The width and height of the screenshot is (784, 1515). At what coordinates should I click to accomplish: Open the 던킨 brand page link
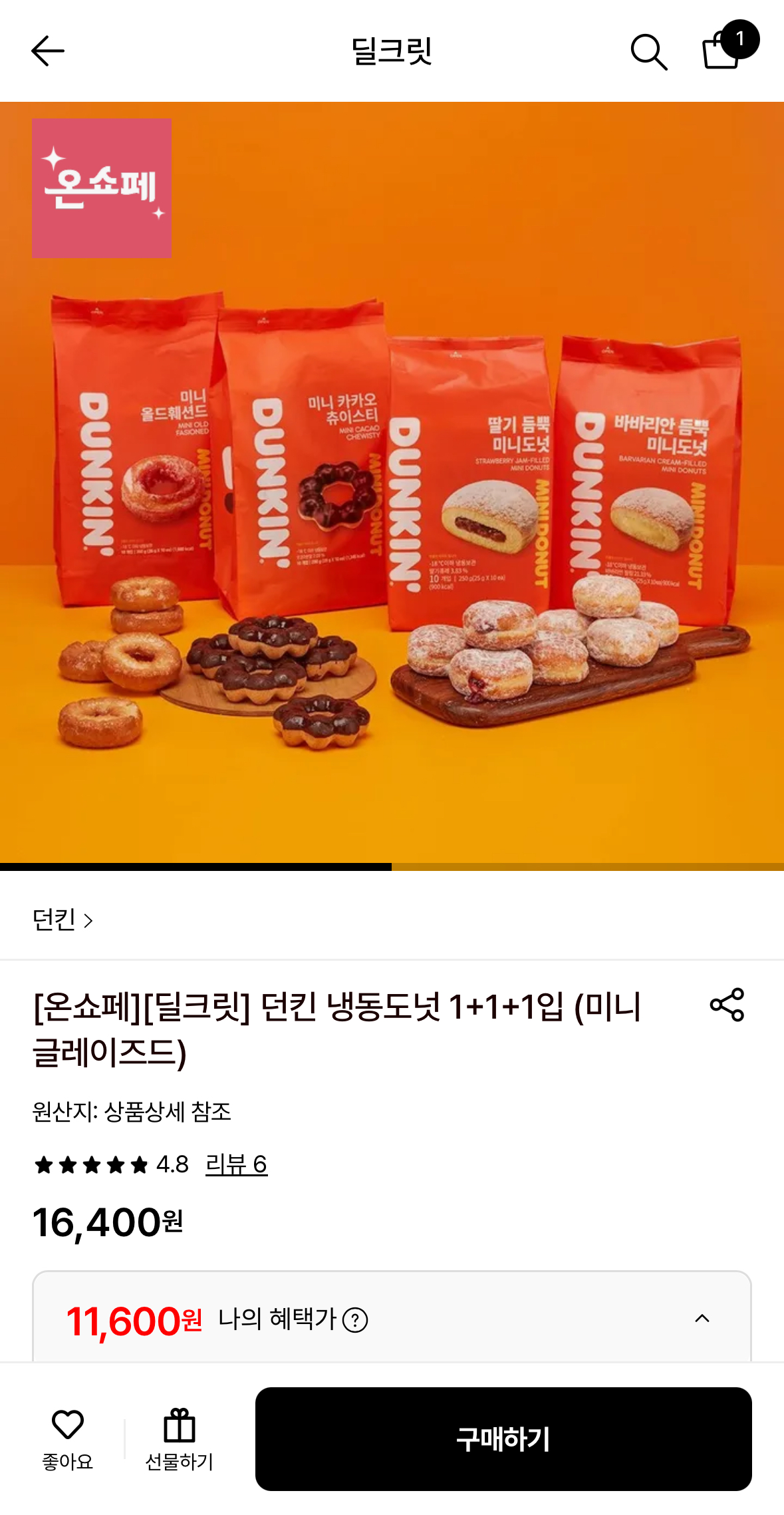(x=63, y=920)
